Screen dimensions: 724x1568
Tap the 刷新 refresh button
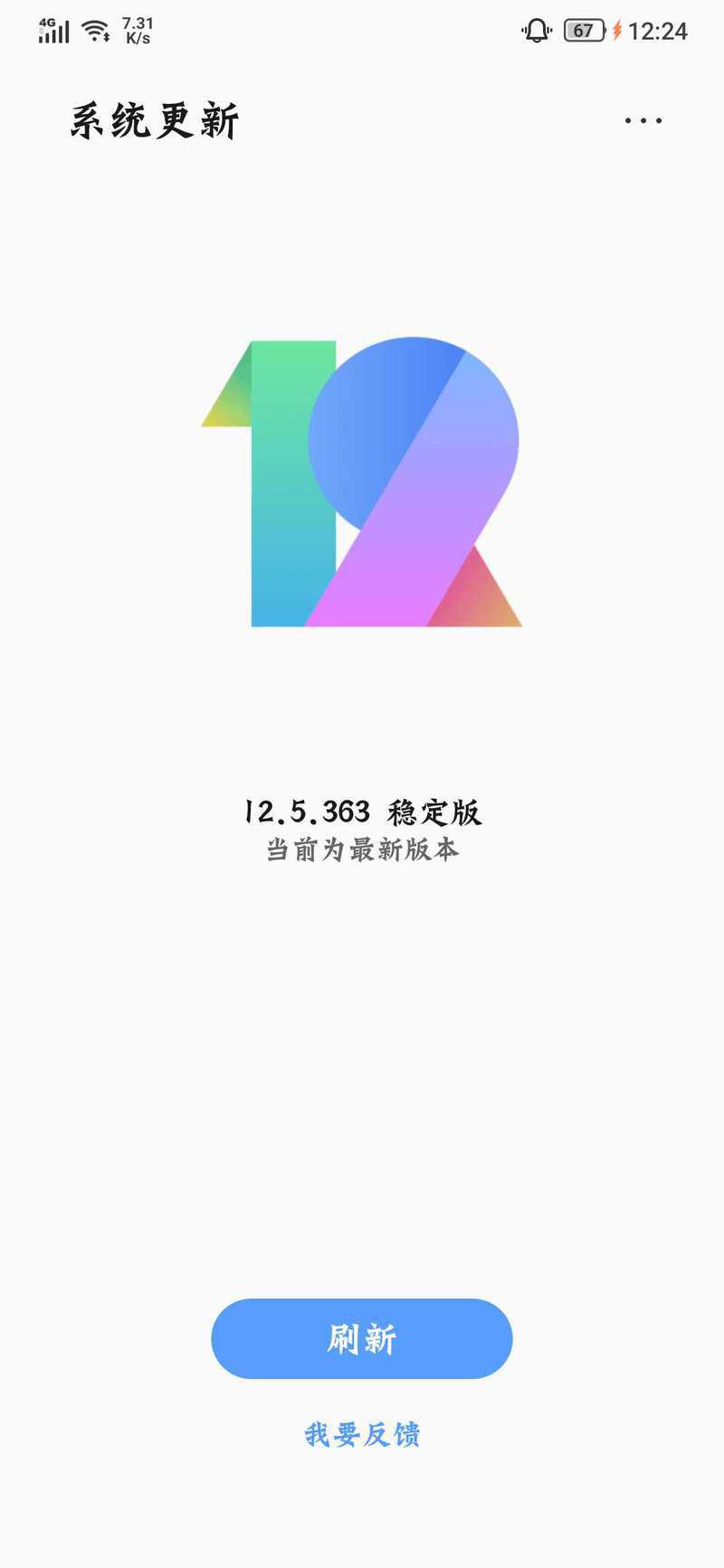(362, 1338)
